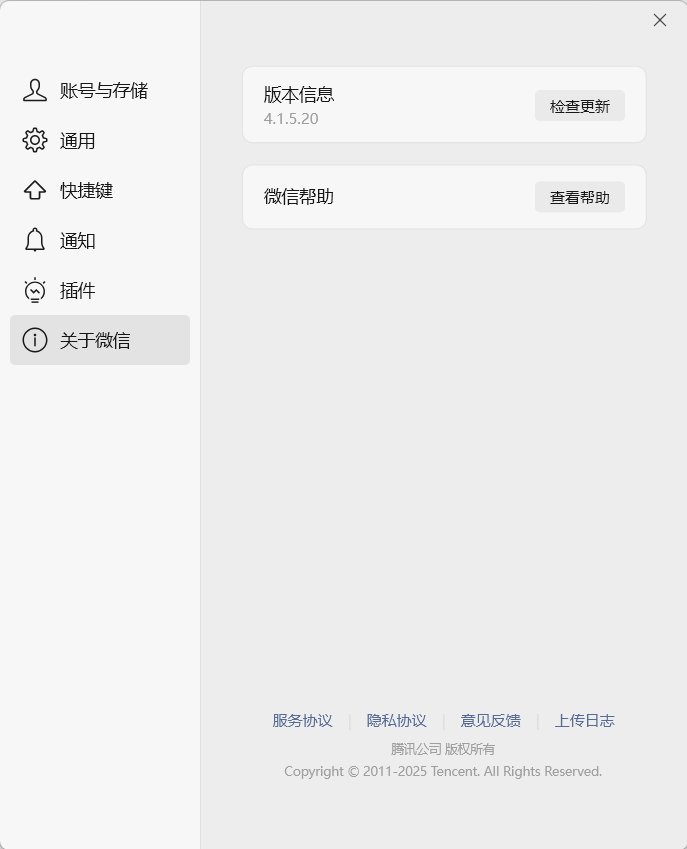The image size is (687, 849).
Task: Close the settings window
Action: click(x=659, y=20)
